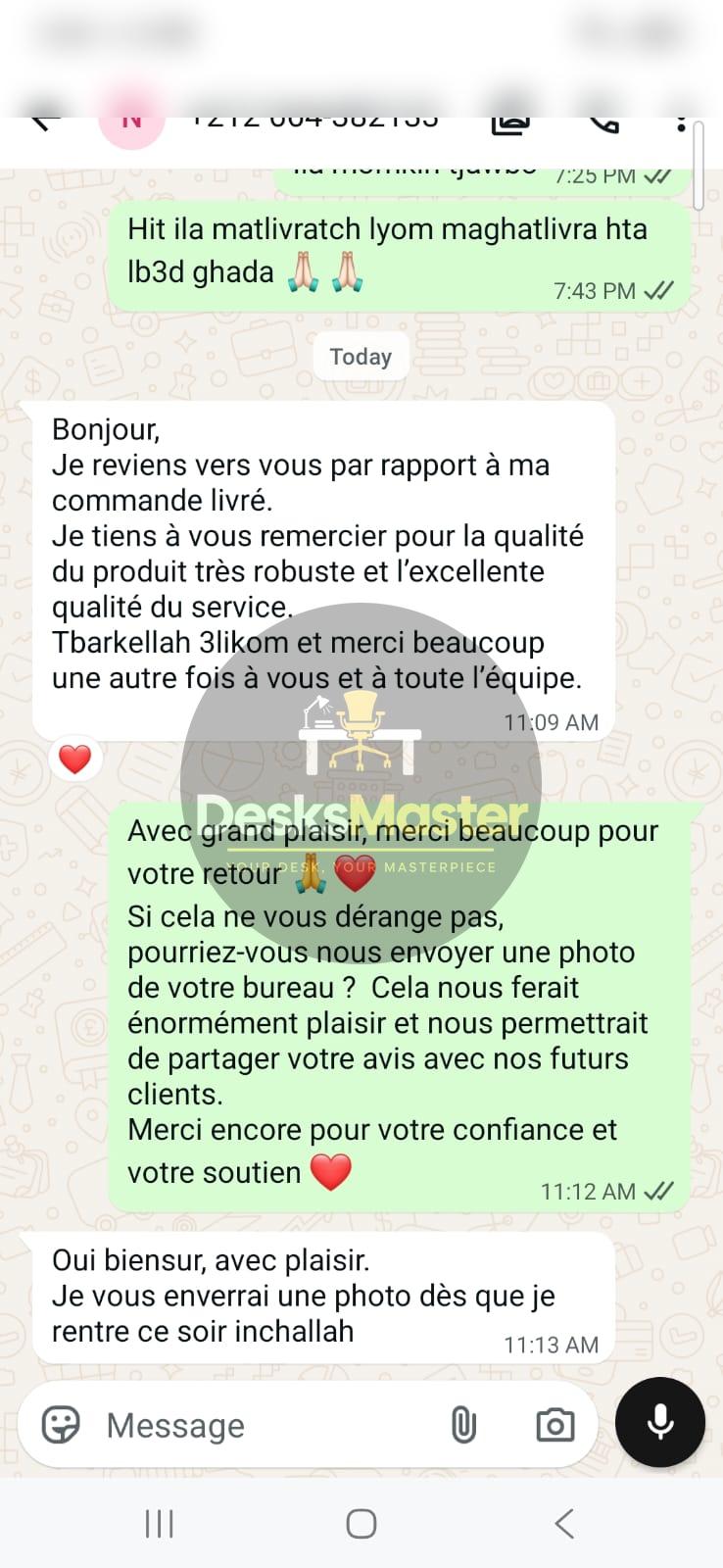Go back to the chat list
723x1568 pixels.
click(42, 122)
